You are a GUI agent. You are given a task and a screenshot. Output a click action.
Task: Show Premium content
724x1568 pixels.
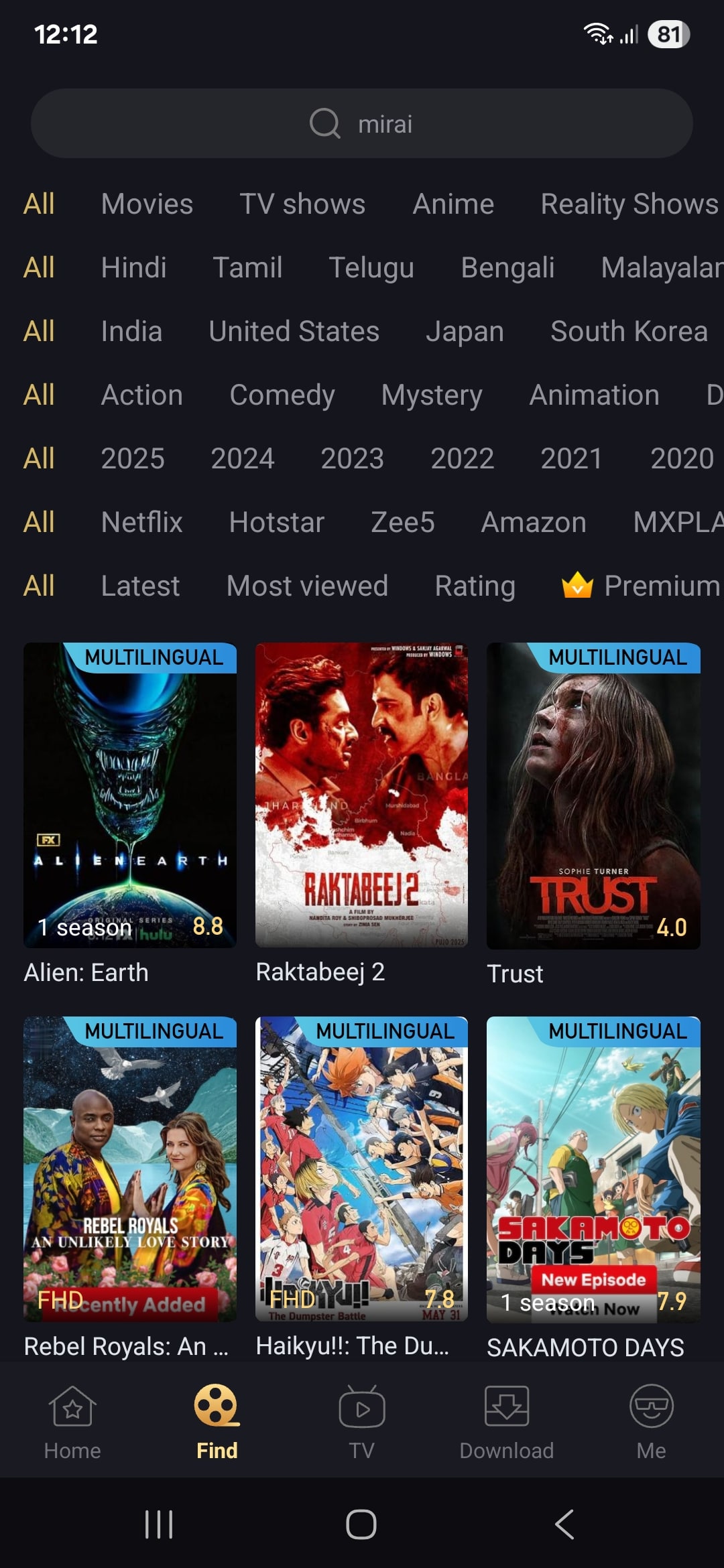point(641,586)
